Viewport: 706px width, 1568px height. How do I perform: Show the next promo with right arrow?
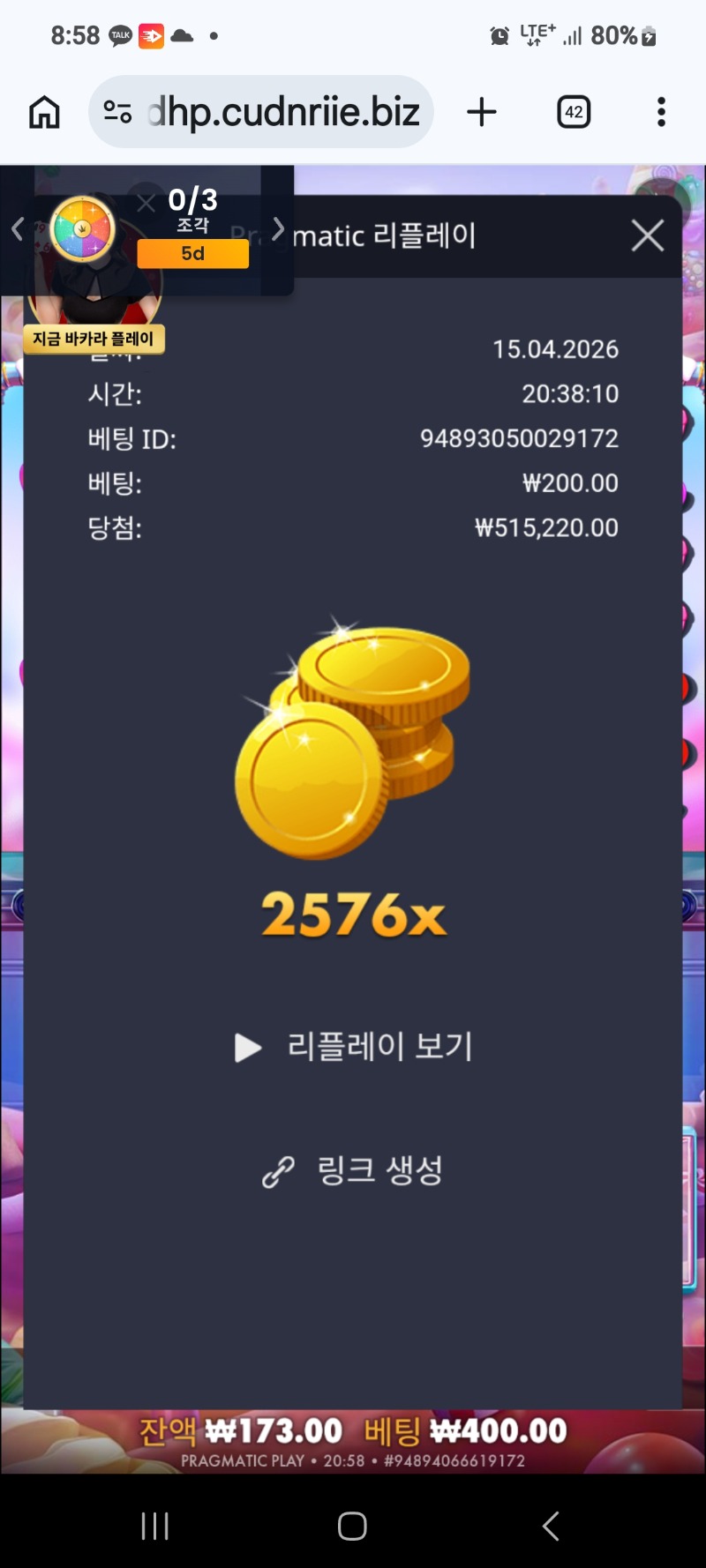[278, 229]
